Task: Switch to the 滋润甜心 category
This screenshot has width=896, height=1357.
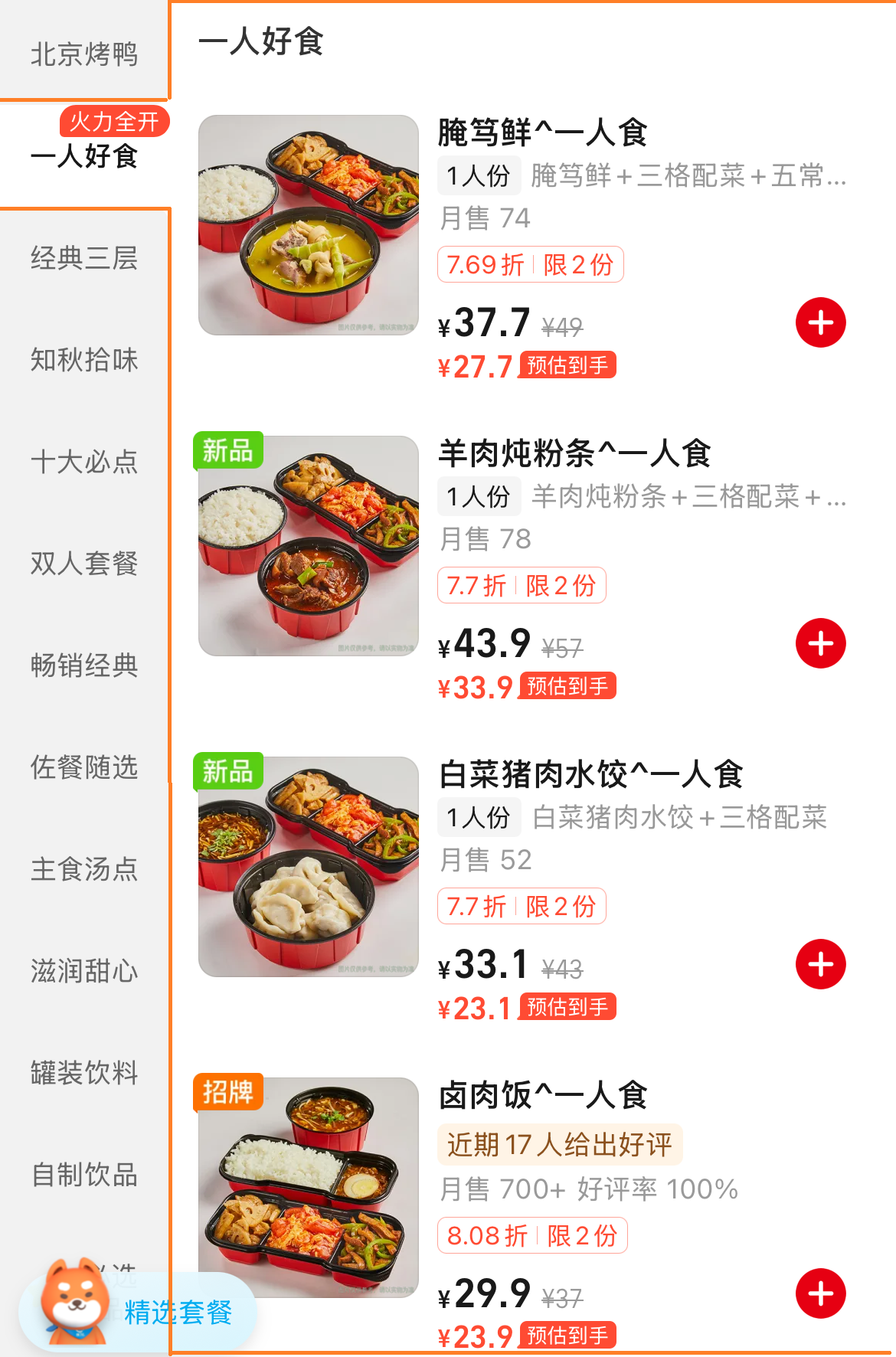Action: [x=84, y=971]
